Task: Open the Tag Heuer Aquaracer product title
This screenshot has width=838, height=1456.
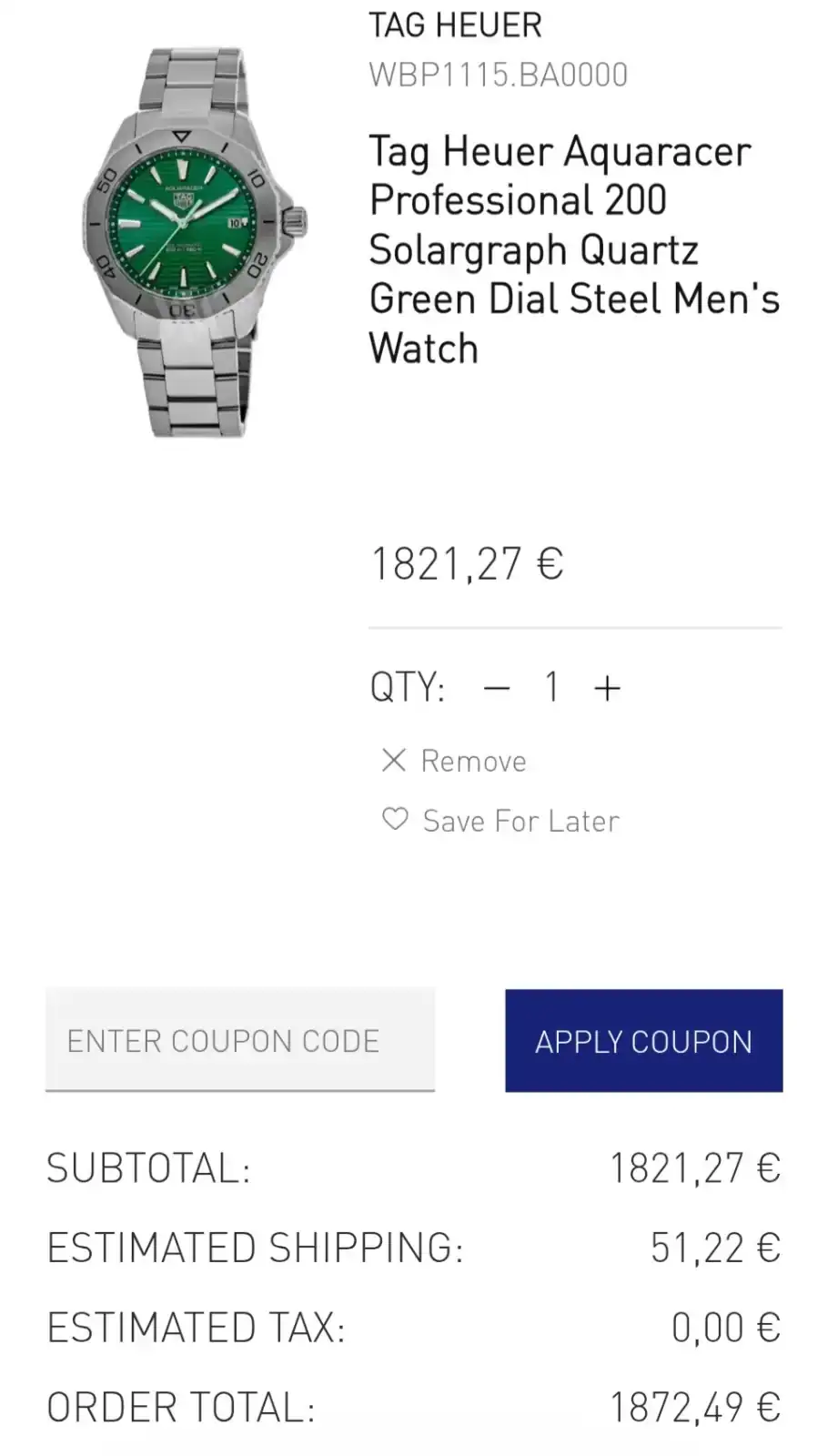Action: 573,249
